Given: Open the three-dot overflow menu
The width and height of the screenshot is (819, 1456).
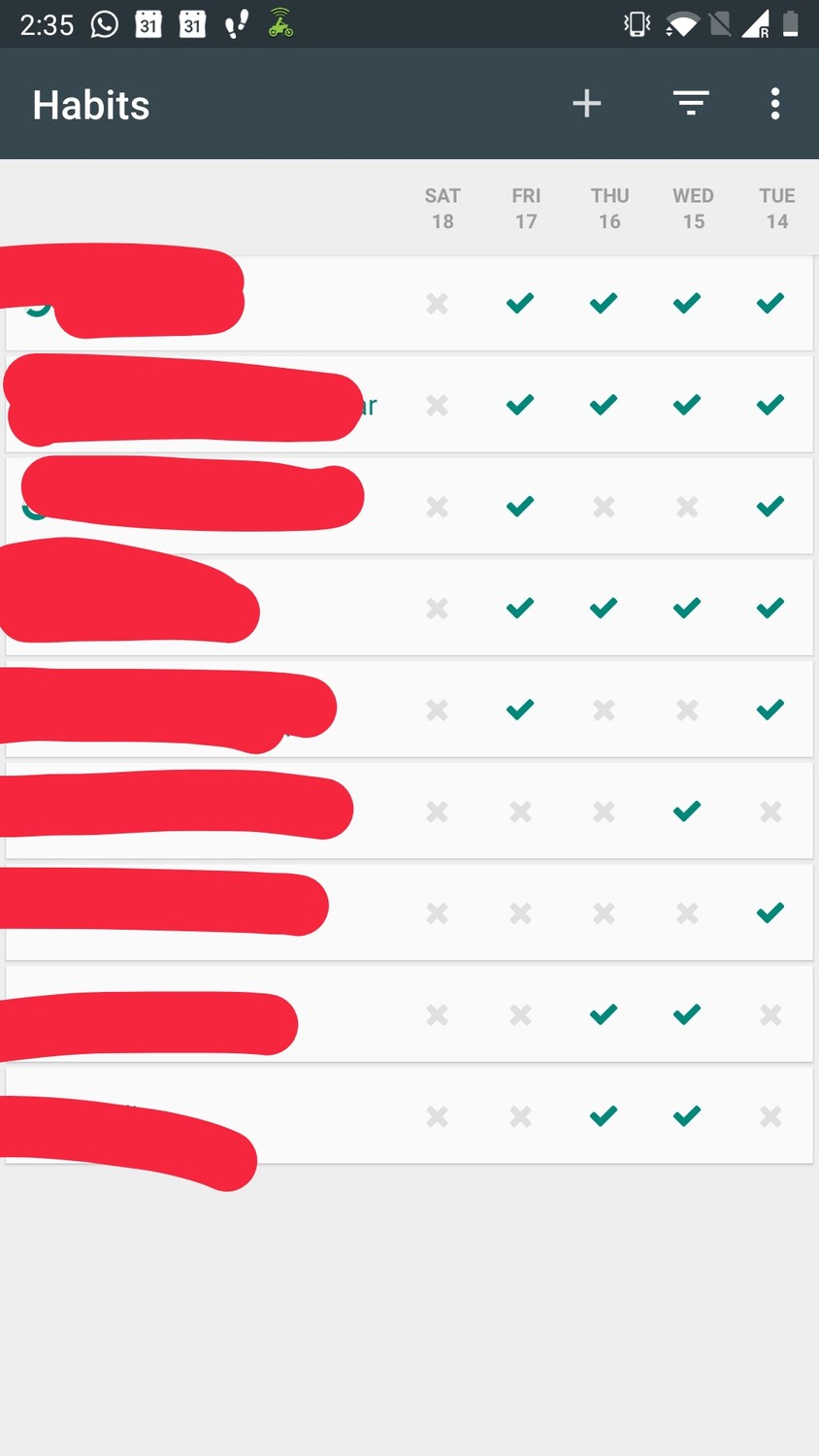Looking at the screenshot, I should pyautogui.click(x=774, y=104).
